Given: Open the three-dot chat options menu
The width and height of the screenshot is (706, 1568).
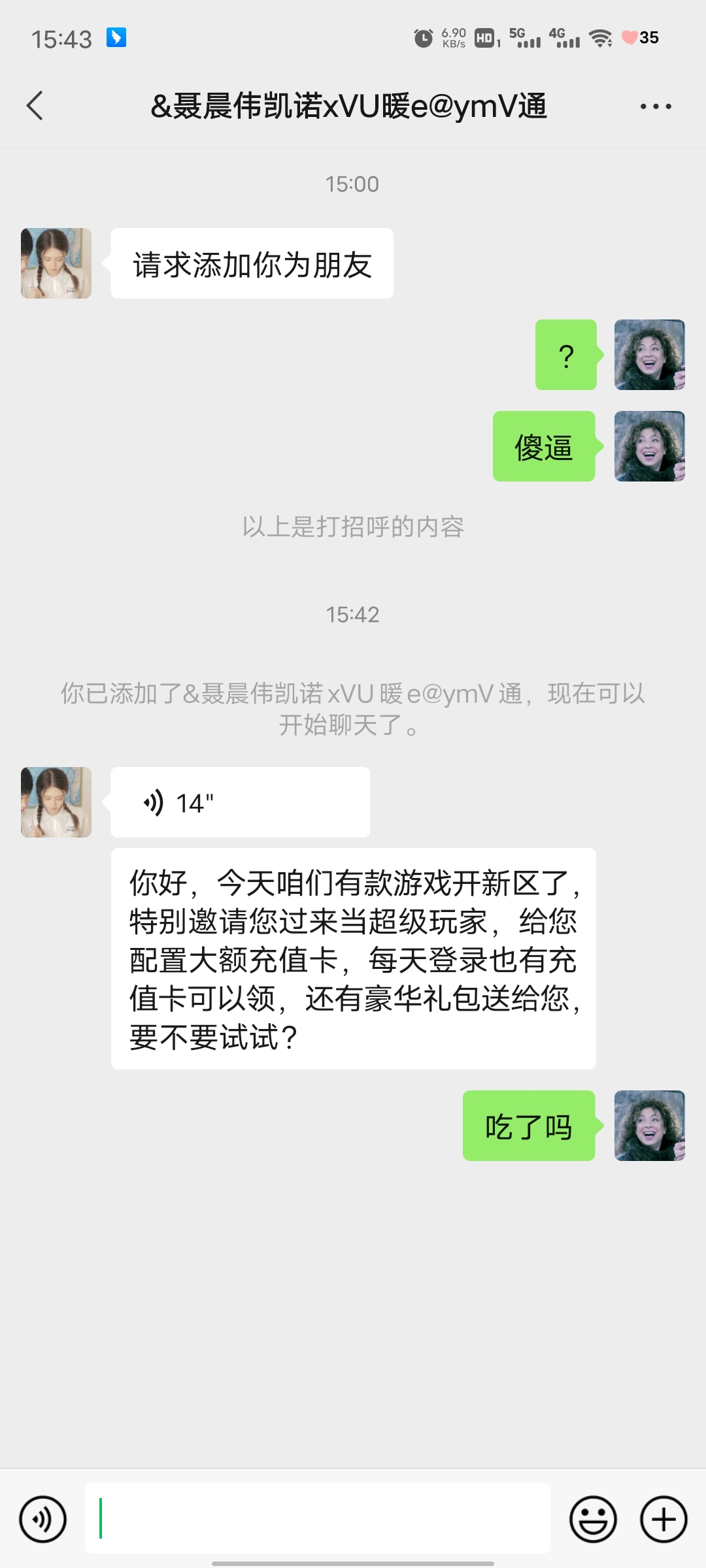Looking at the screenshot, I should pos(655,106).
